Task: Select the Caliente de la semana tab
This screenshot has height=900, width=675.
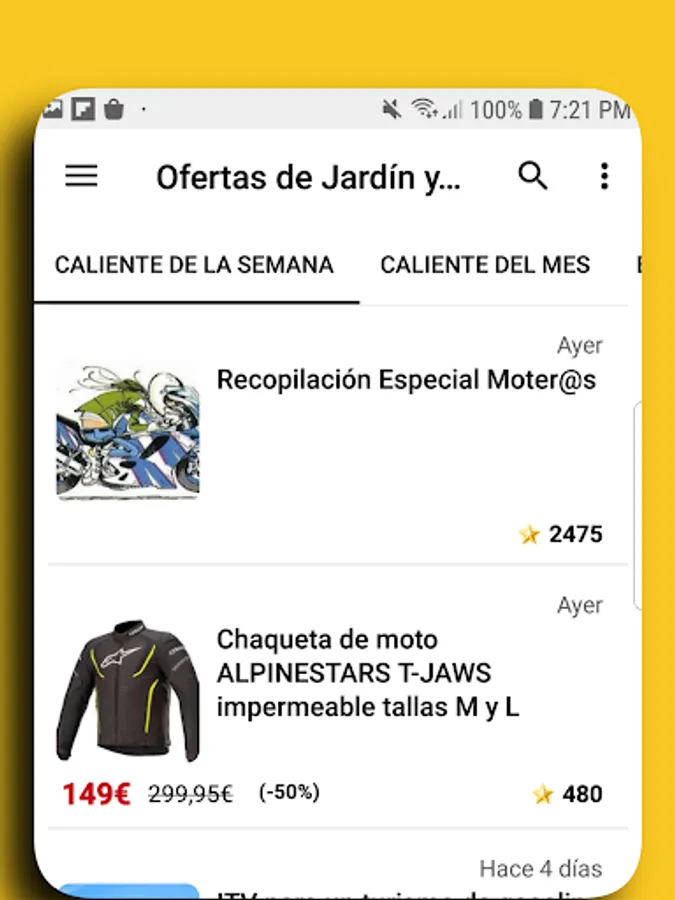Action: (194, 265)
